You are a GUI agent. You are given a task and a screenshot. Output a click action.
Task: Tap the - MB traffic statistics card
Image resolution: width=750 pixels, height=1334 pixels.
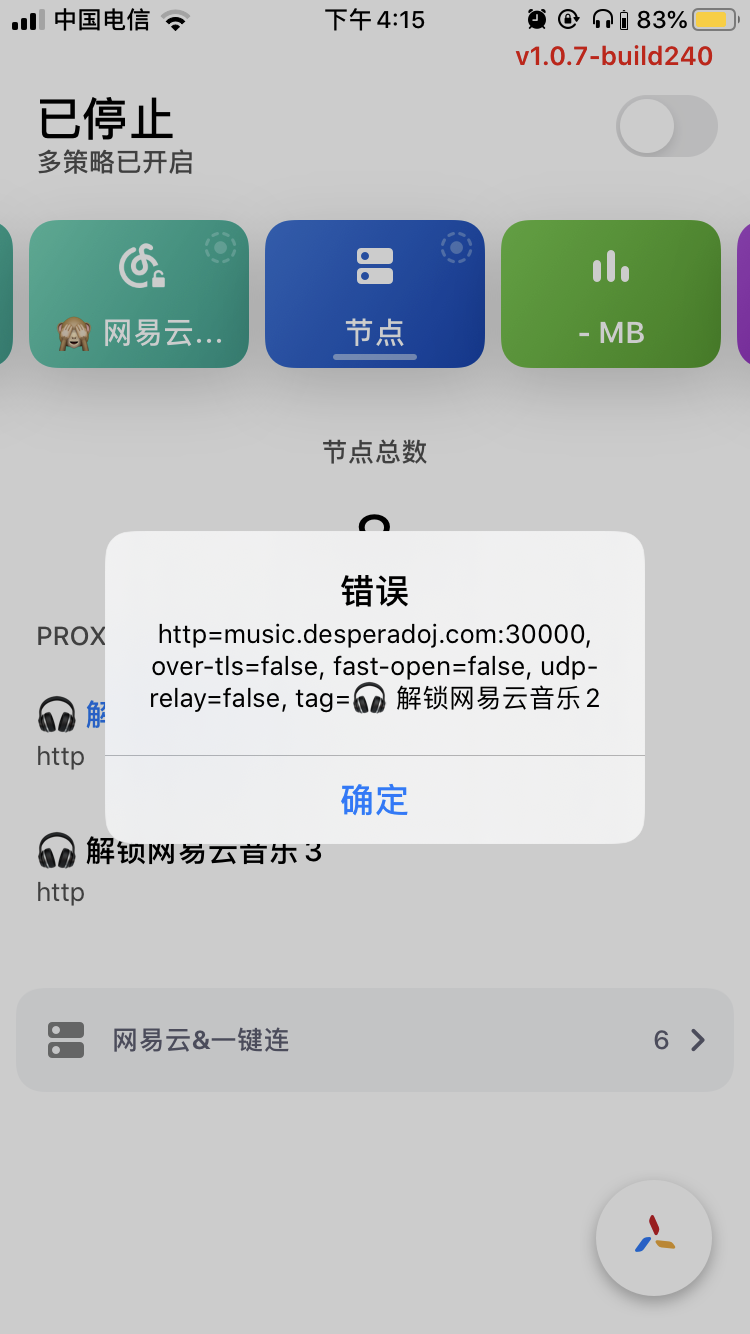click(x=610, y=293)
